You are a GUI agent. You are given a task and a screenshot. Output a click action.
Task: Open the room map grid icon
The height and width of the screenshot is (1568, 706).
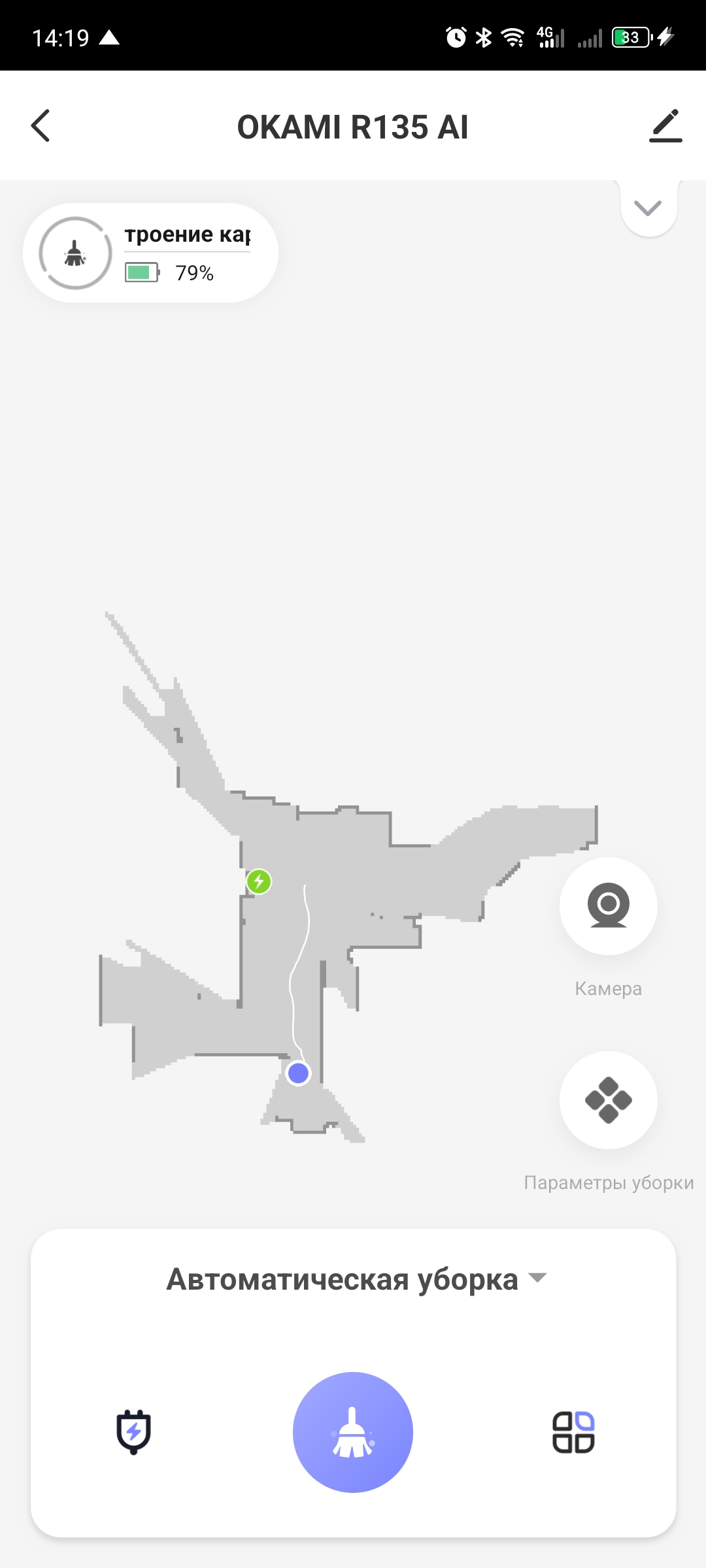point(573,1432)
